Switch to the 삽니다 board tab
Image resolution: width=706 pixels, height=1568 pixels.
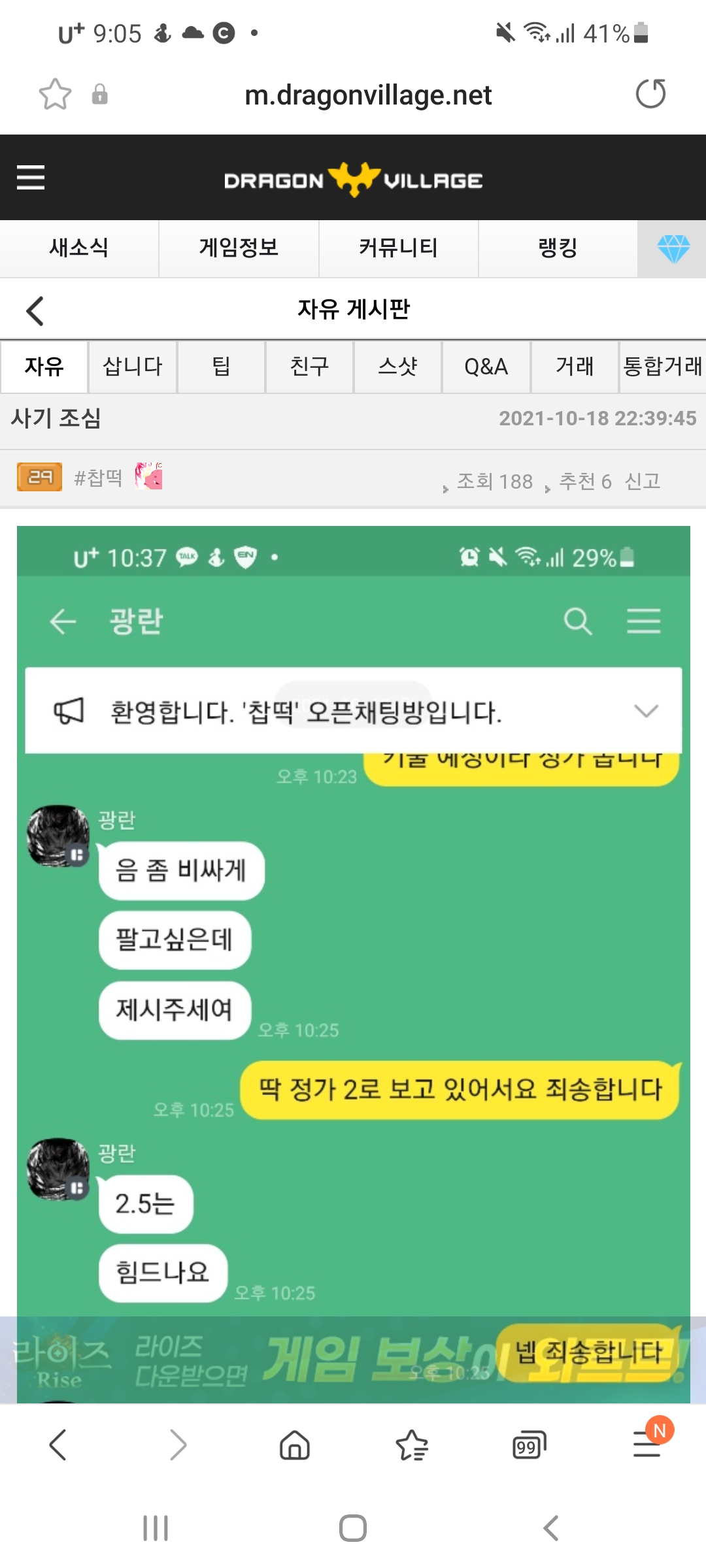coord(133,367)
